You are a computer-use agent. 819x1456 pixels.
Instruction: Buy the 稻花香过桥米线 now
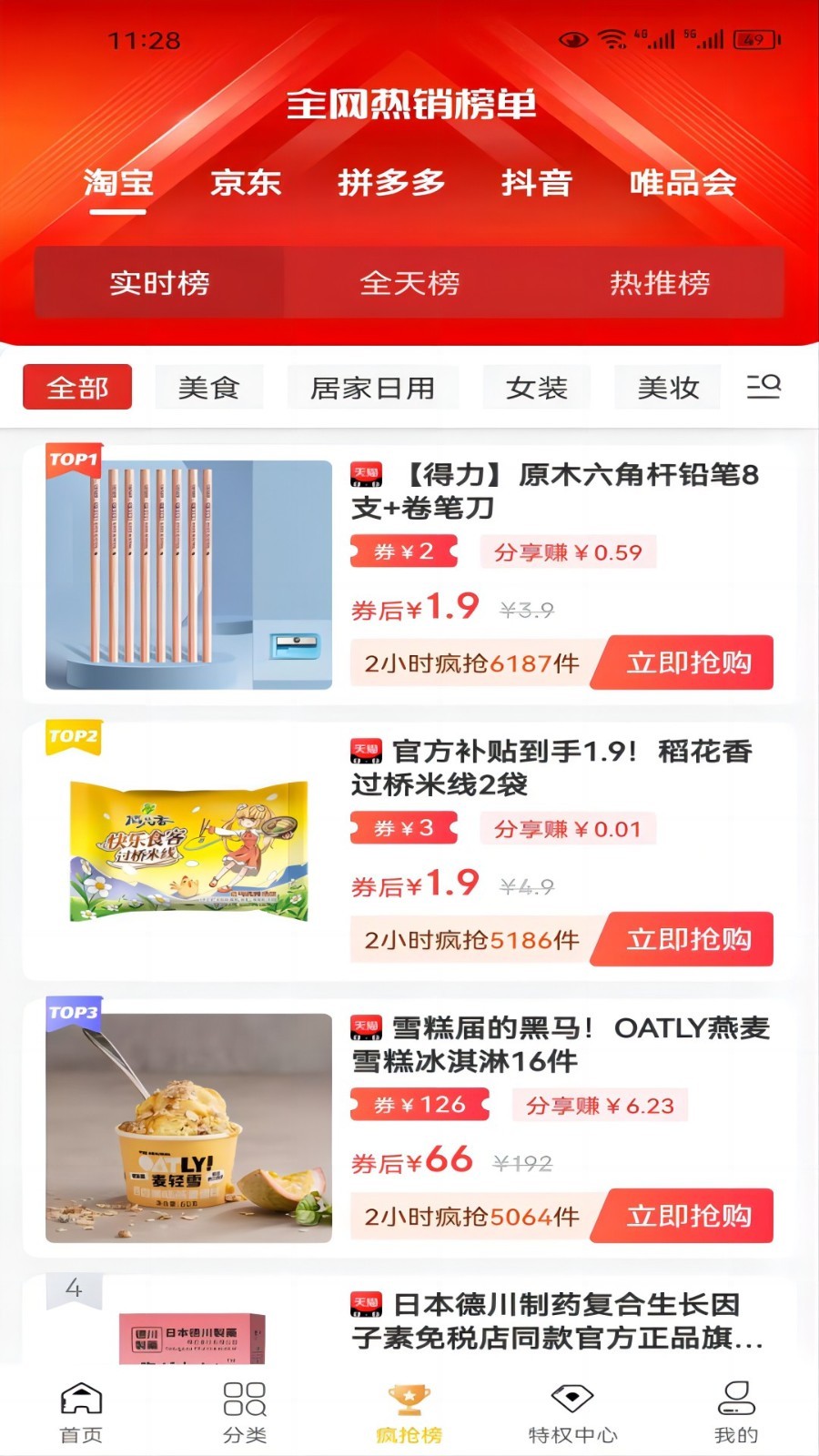click(688, 939)
